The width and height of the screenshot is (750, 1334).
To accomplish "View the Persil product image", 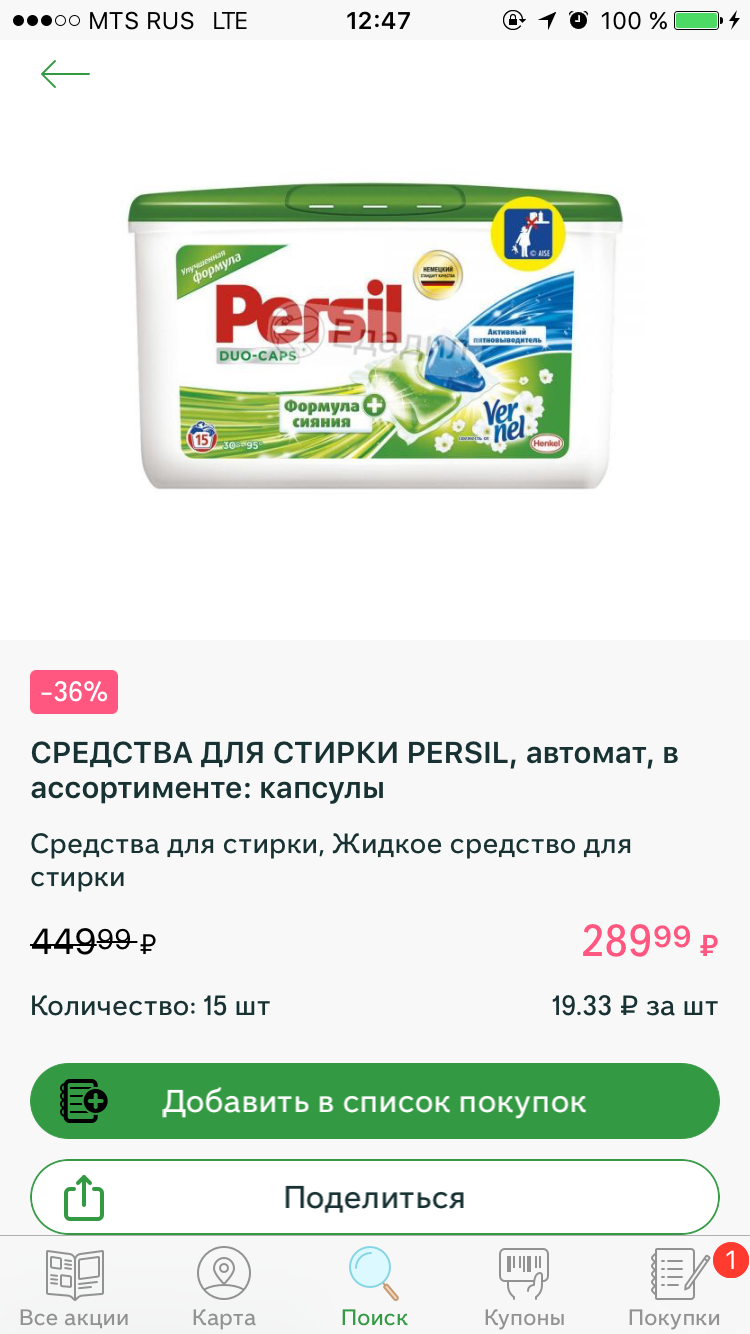I will 375,335.
